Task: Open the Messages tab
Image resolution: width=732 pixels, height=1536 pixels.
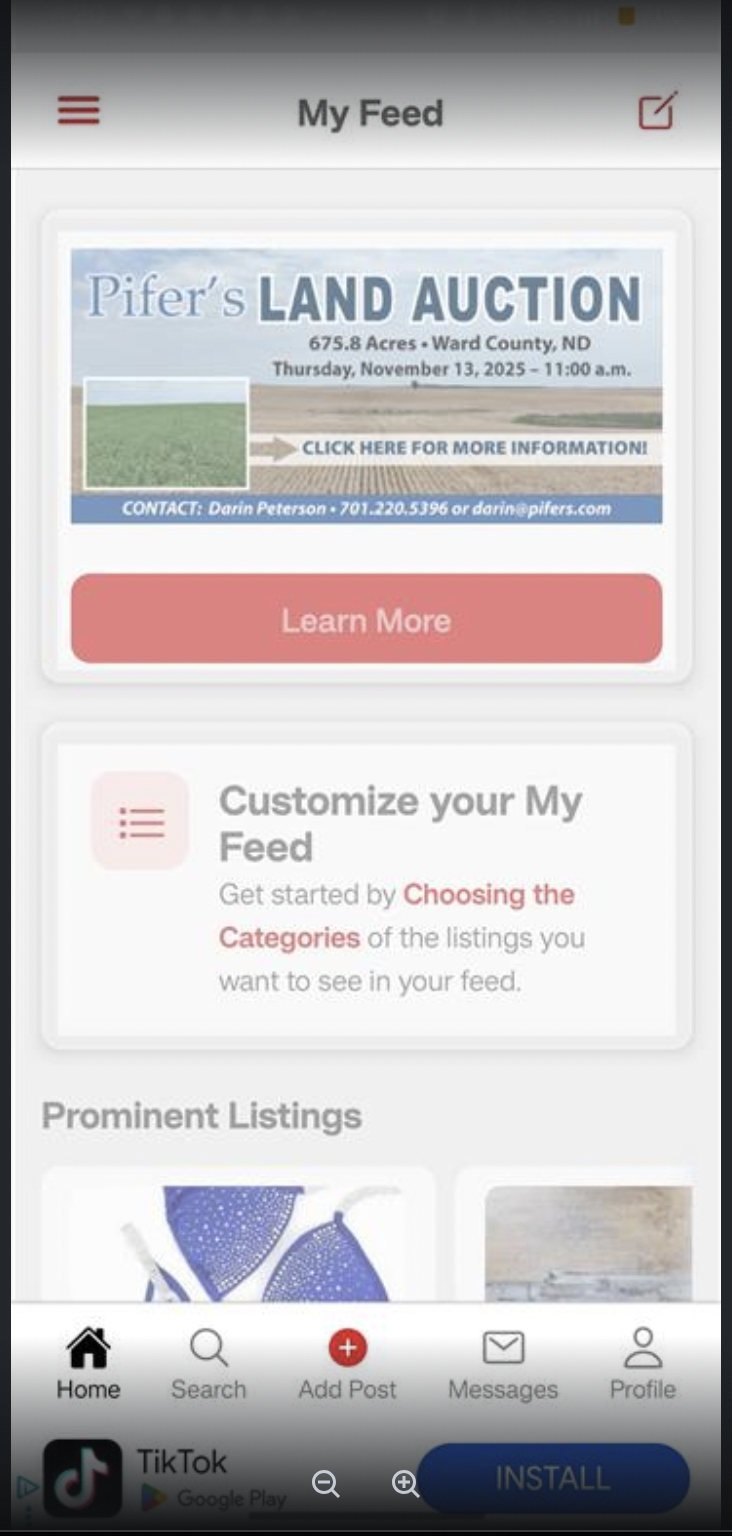Action: tap(503, 1364)
